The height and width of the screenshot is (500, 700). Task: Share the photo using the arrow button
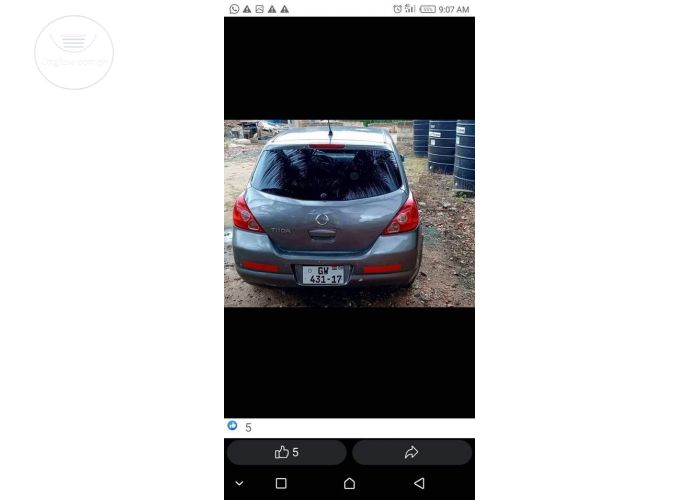(411, 452)
